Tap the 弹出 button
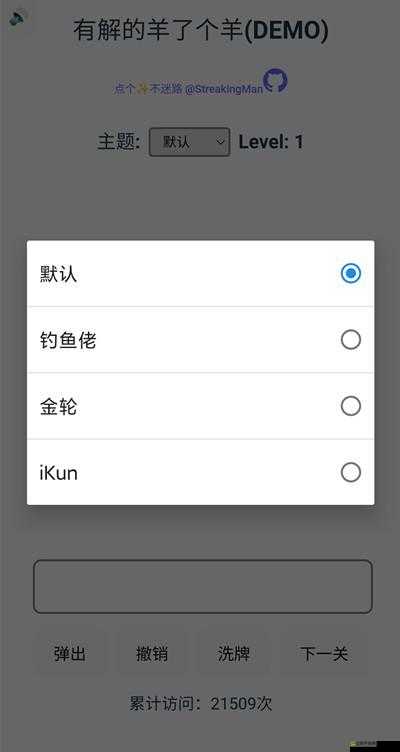The width and height of the screenshot is (400, 752). click(70, 654)
